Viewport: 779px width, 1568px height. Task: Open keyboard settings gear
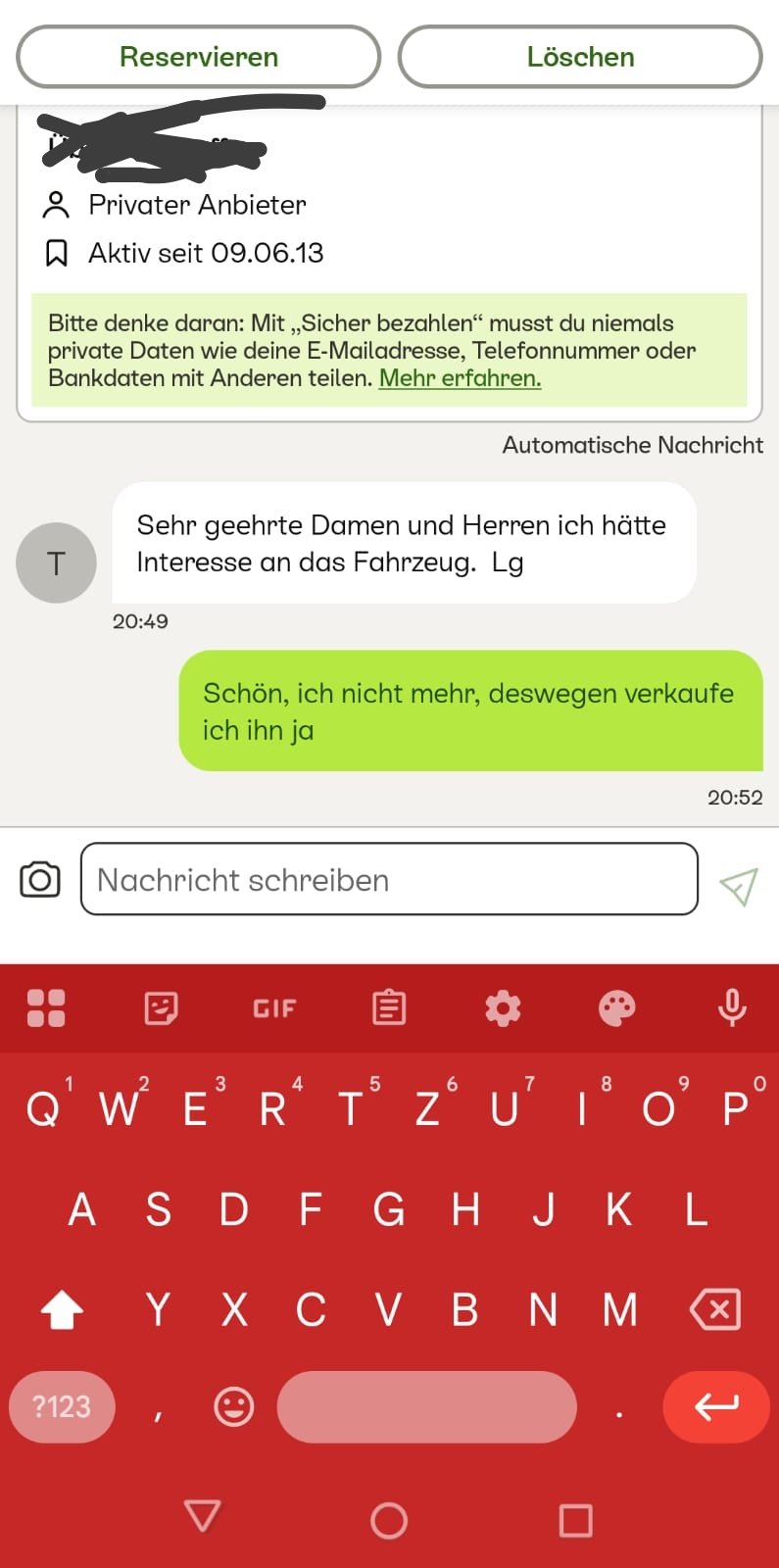coord(503,1007)
